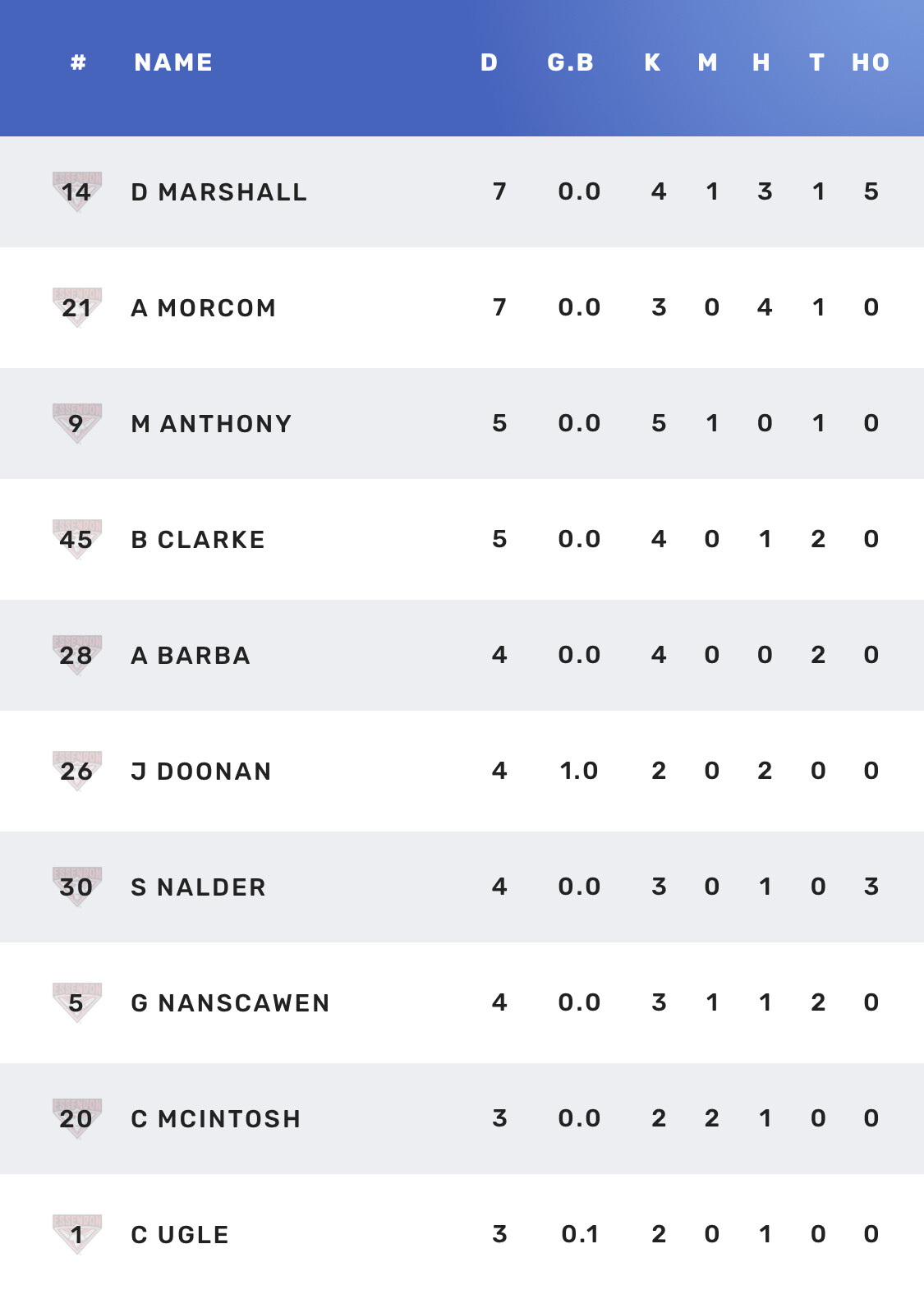Open G Nanscawen's player details
924x1290 pixels.
coord(230,1003)
